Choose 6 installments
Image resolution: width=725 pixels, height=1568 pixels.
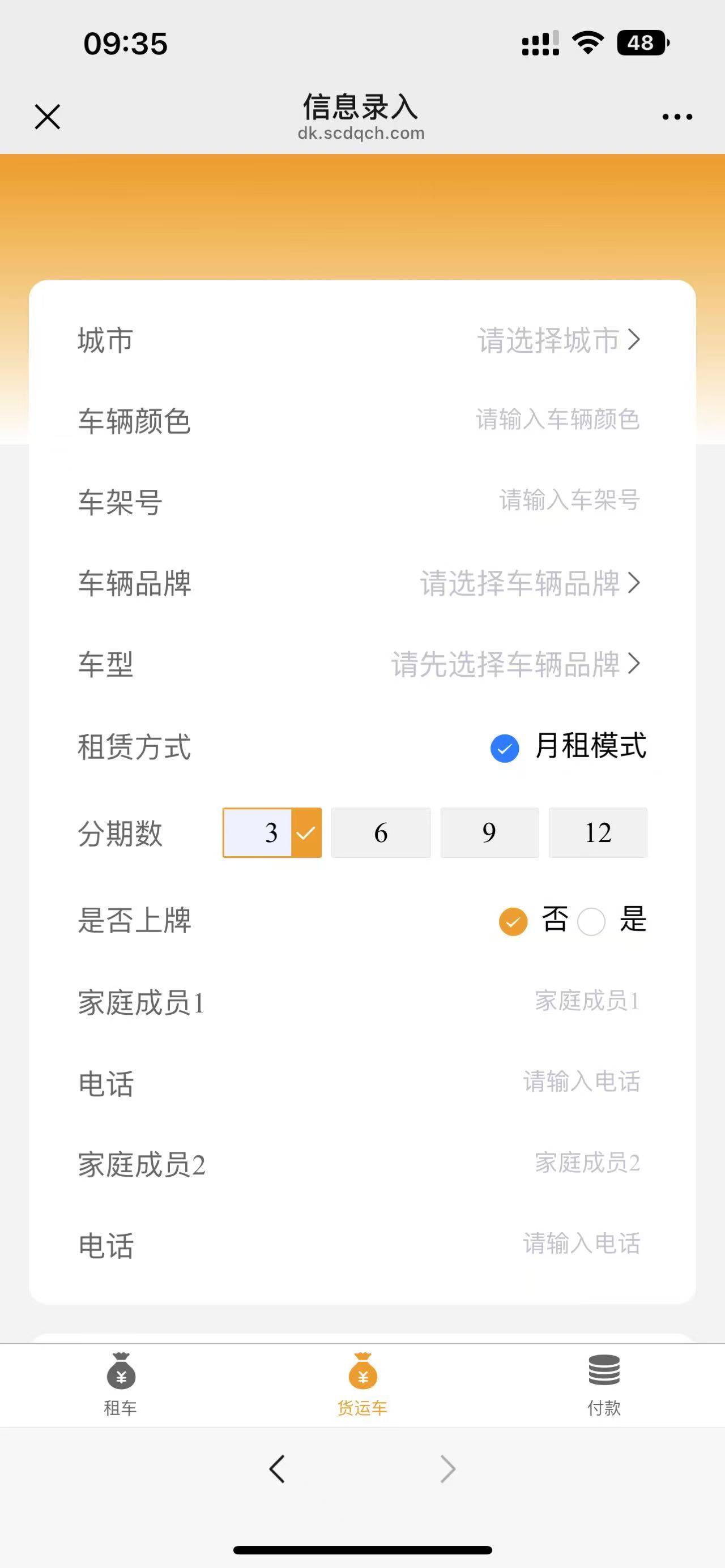381,832
